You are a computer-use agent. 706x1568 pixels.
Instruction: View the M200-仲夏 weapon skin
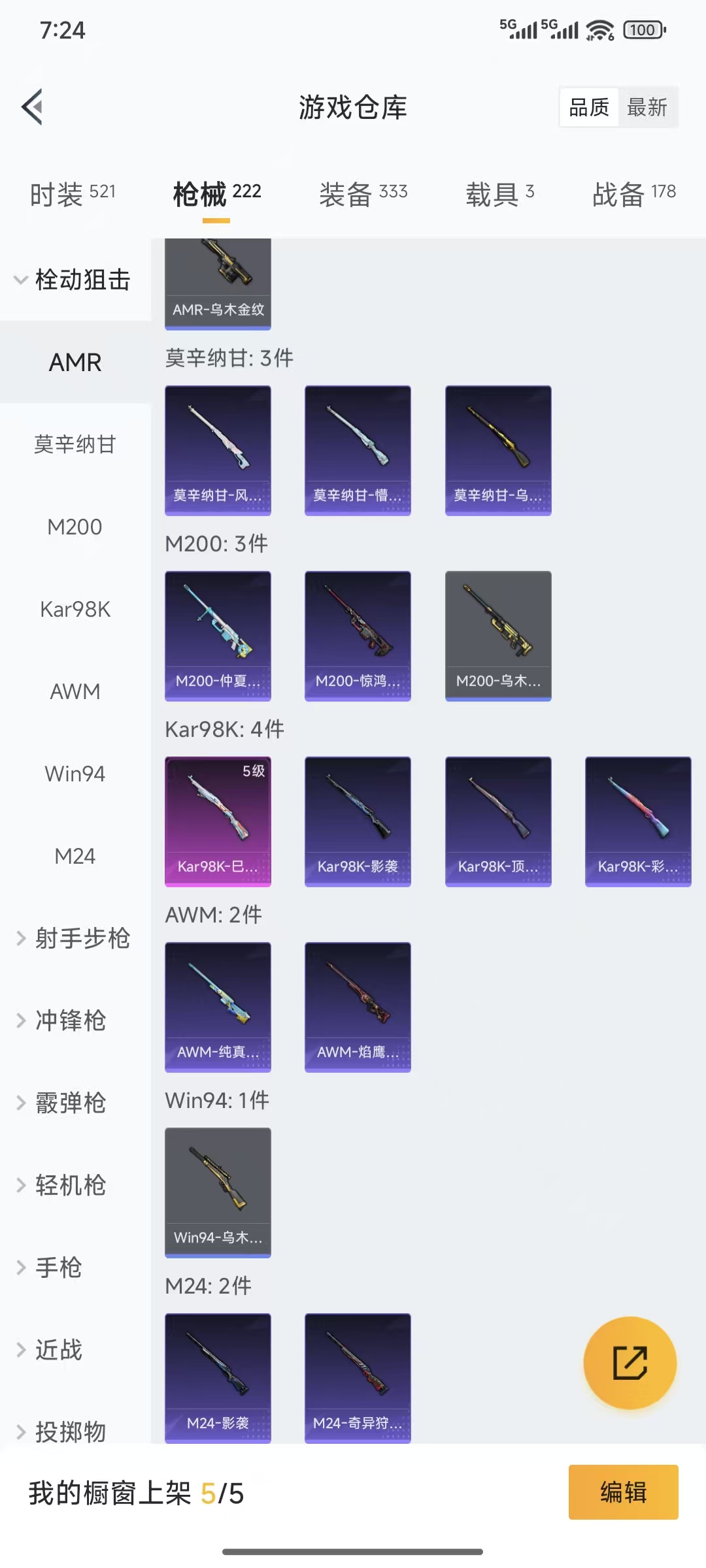218,634
